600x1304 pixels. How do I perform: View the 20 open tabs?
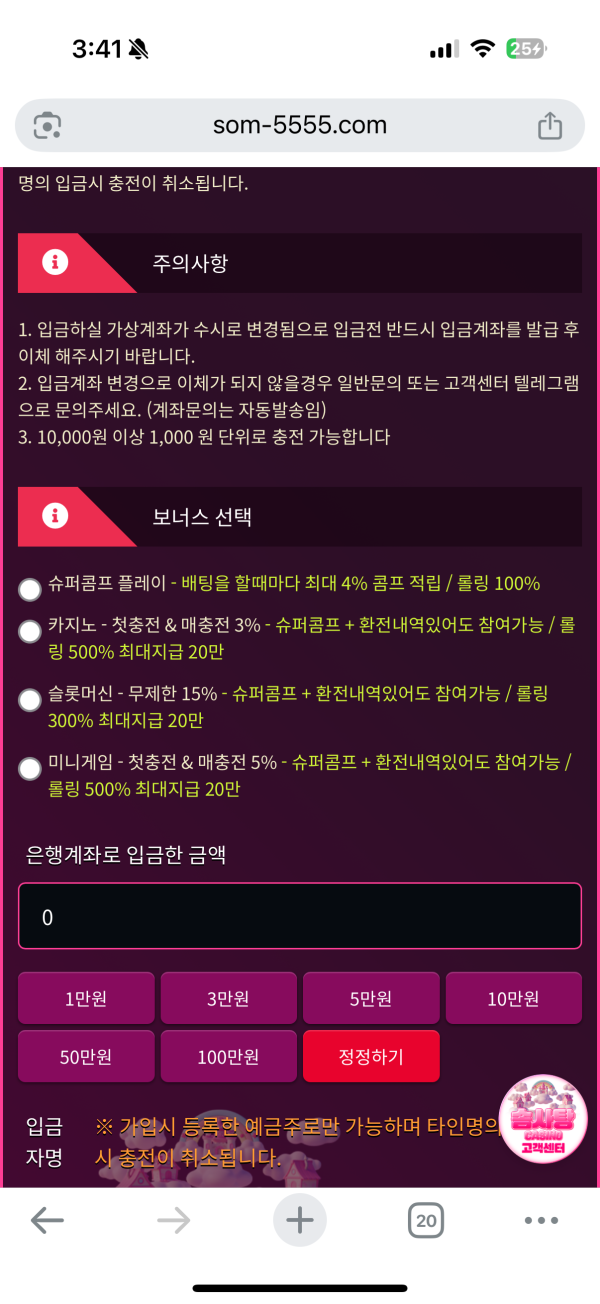click(426, 1220)
